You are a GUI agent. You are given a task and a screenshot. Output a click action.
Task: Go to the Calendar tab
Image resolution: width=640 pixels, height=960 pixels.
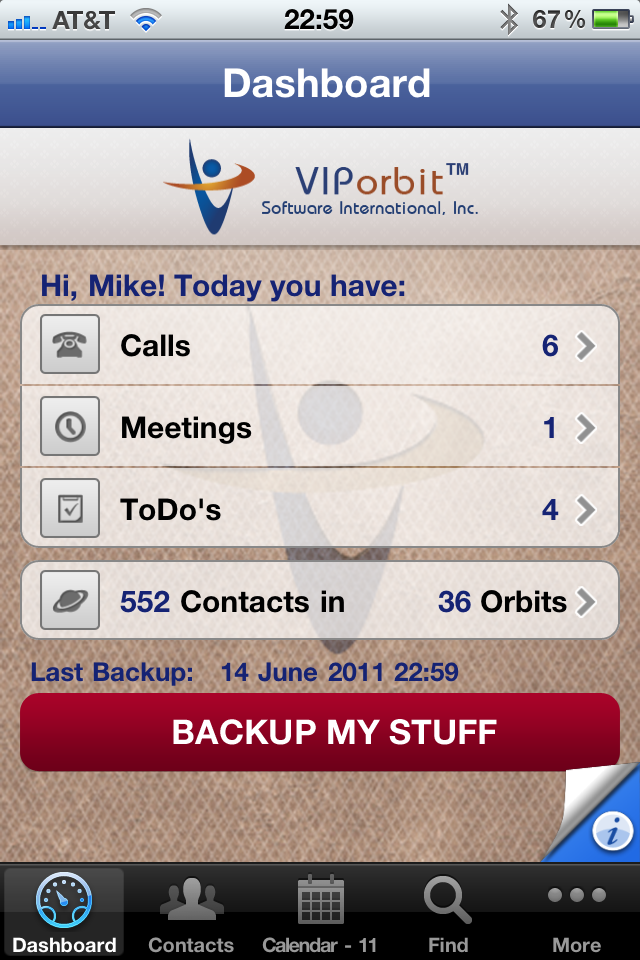[320, 912]
